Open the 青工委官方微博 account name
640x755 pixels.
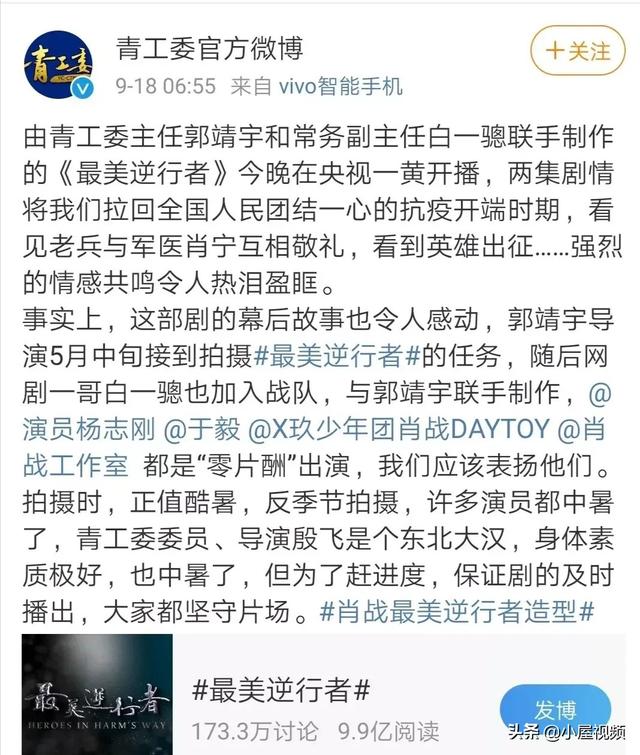click(x=209, y=47)
